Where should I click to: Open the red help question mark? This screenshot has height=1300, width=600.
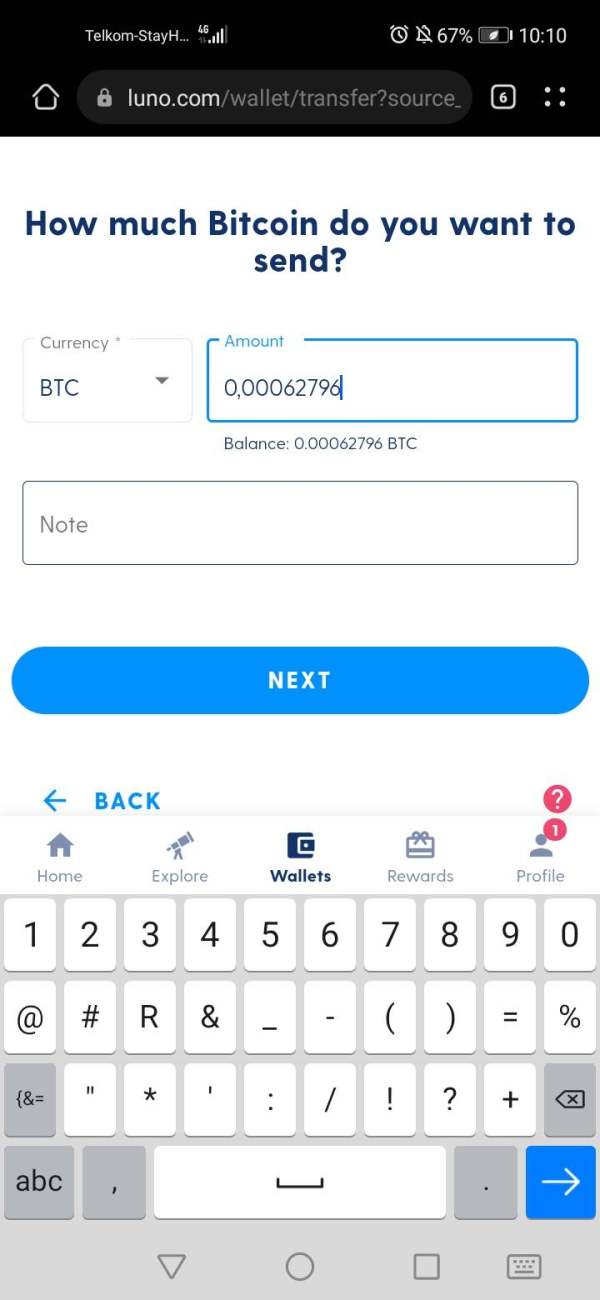click(557, 798)
